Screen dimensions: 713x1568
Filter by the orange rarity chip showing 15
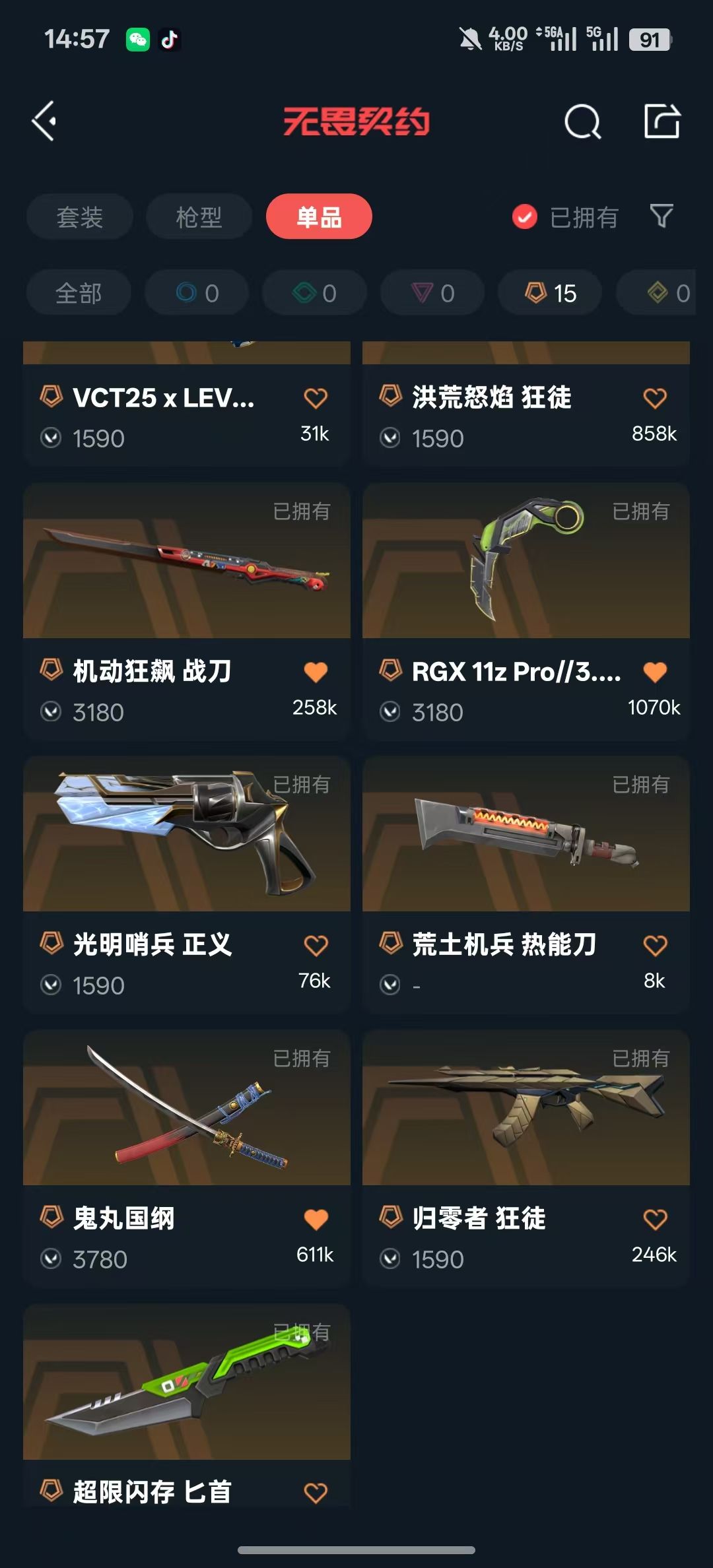point(550,292)
